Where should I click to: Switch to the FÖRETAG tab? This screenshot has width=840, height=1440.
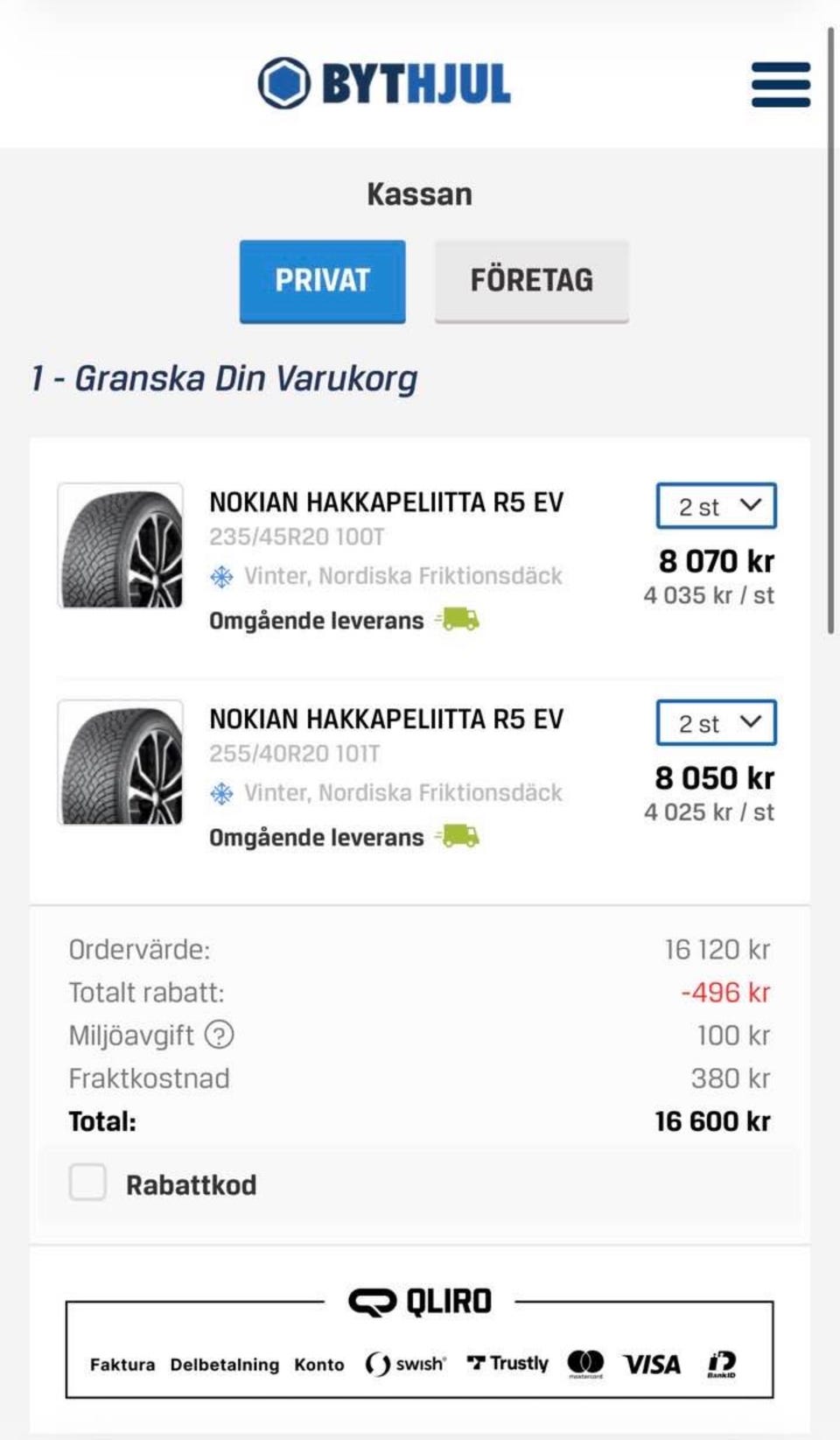[x=531, y=281]
